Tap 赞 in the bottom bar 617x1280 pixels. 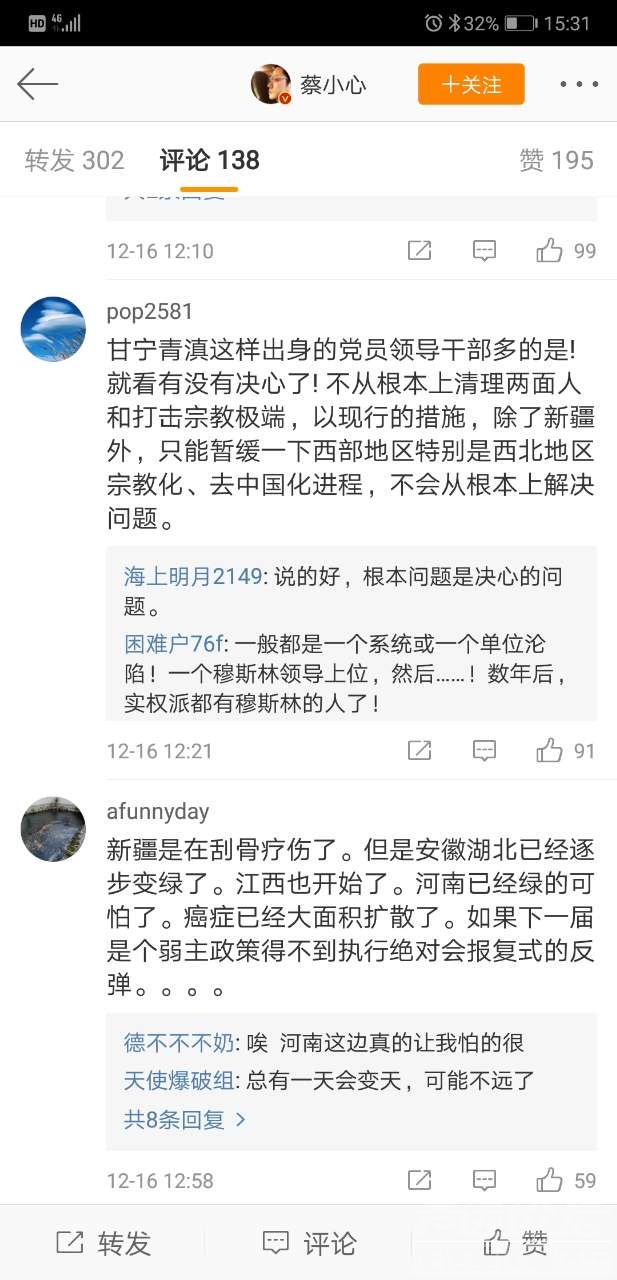coord(515,1243)
